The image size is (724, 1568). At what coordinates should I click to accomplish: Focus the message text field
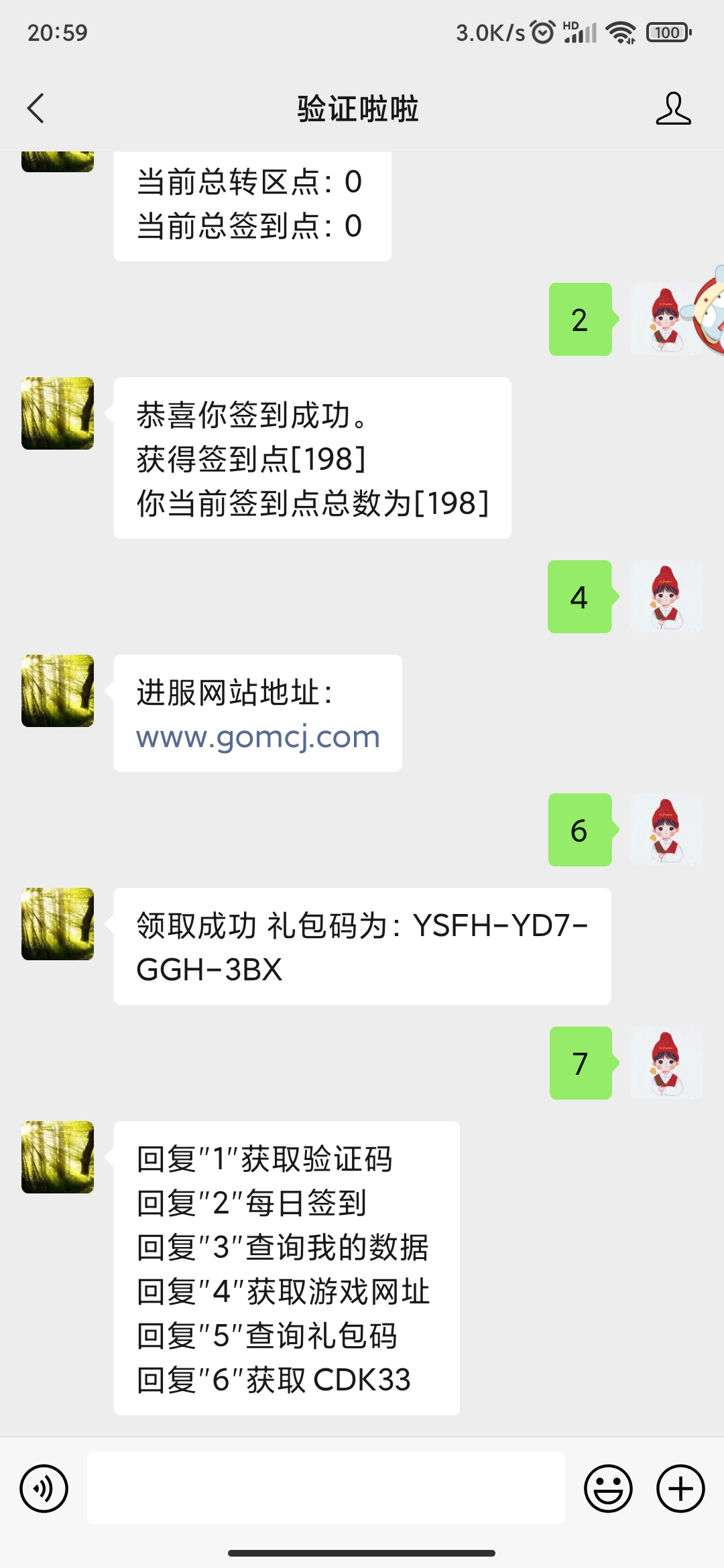click(x=326, y=1488)
